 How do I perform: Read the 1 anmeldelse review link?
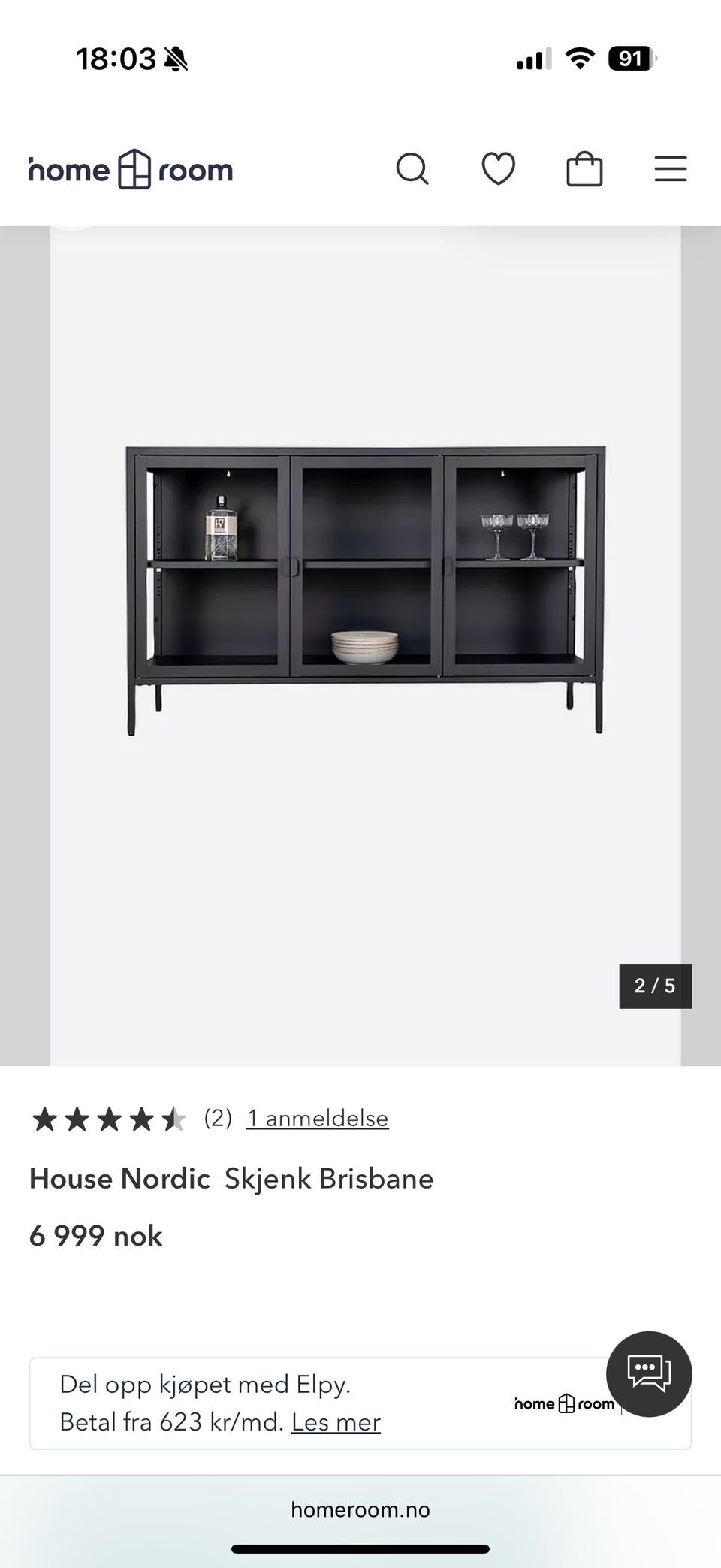(317, 1119)
